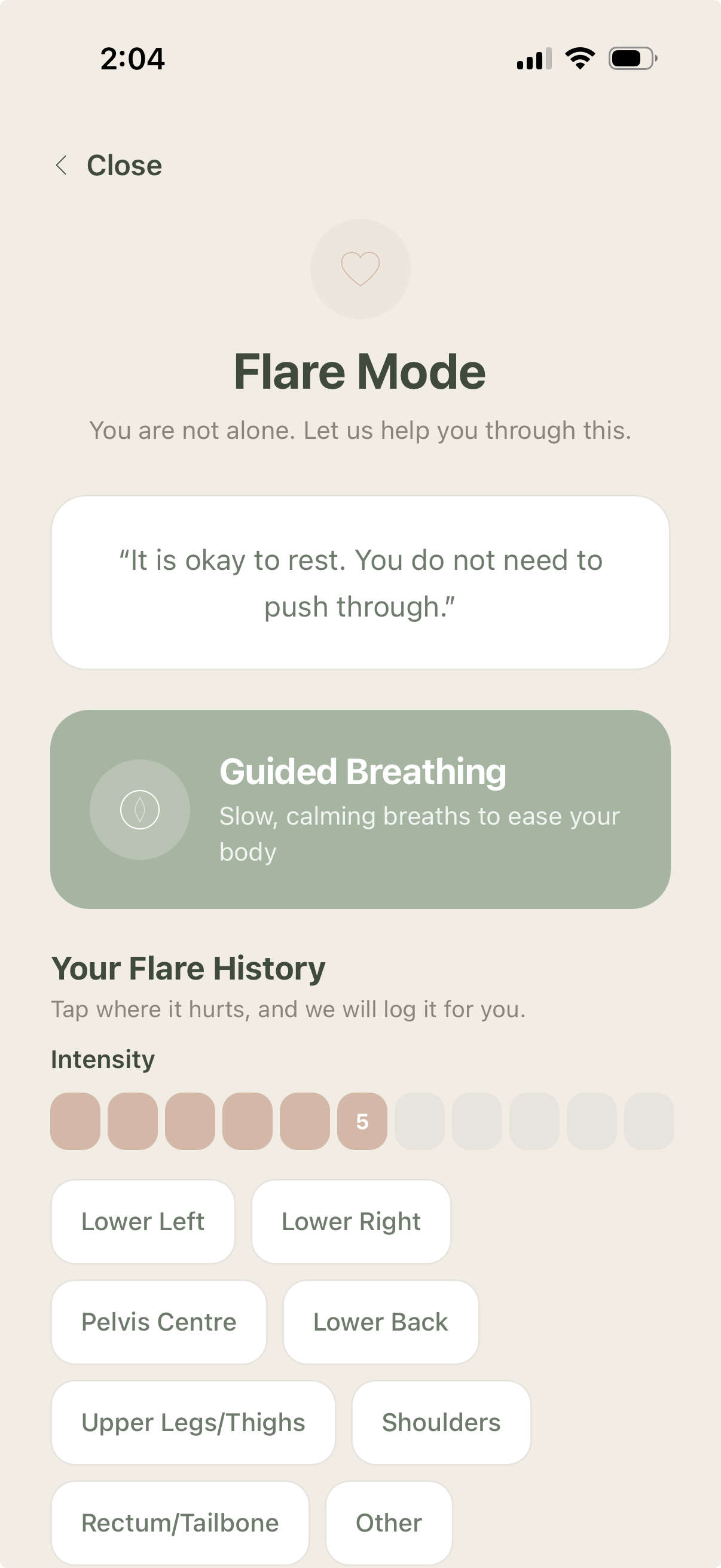Start the Guided Breathing exercise
Viewport: 721px width, 1568px height.
coord(360,809)
